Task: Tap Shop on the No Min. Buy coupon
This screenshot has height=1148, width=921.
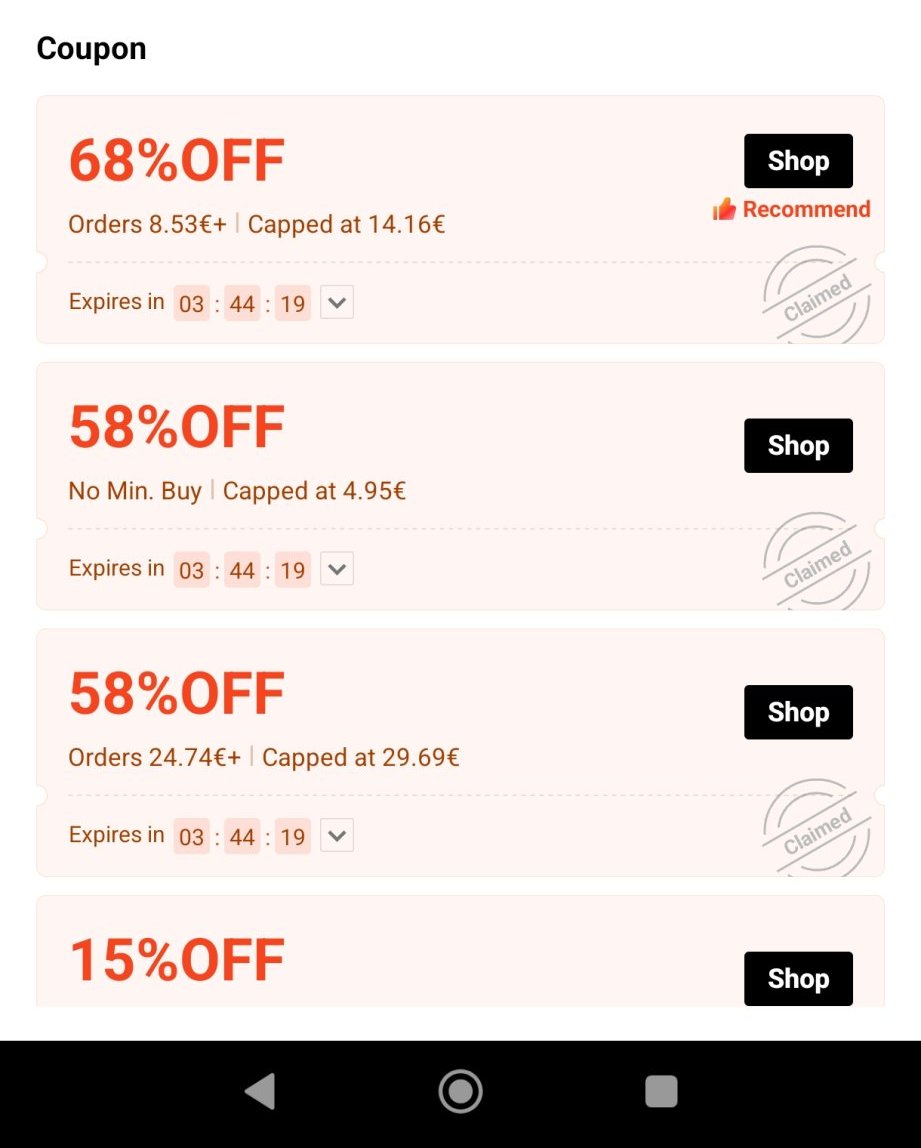Action: (x=798, y=445)
